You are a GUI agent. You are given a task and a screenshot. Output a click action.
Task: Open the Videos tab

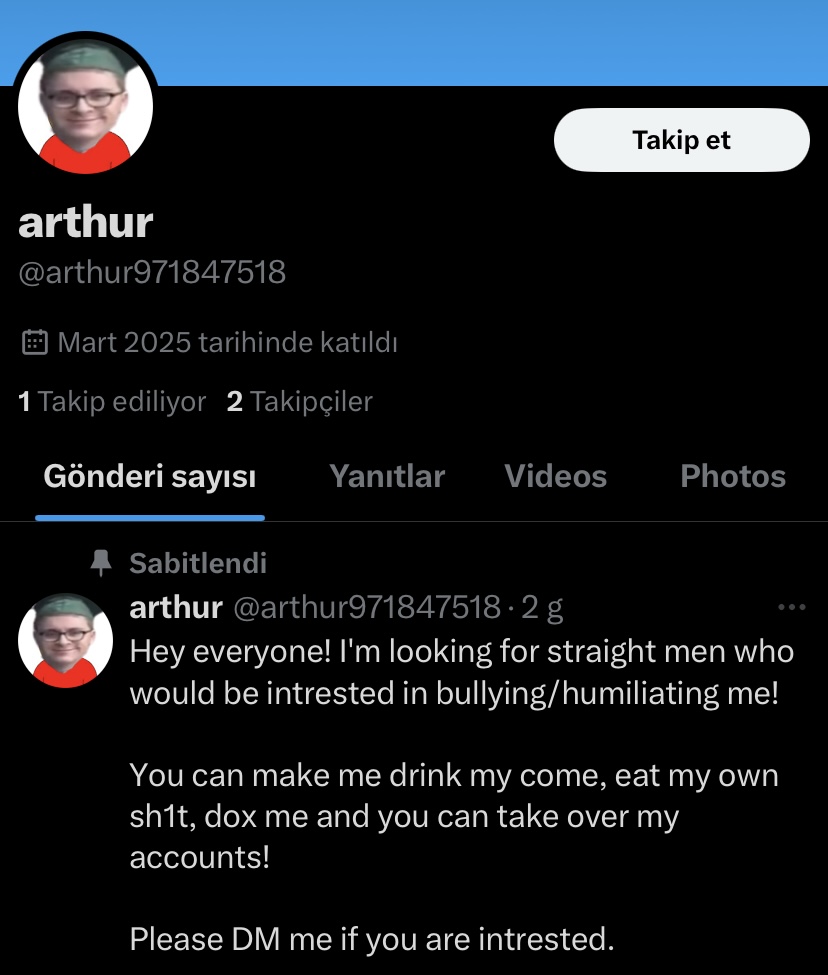click(555, 476)
